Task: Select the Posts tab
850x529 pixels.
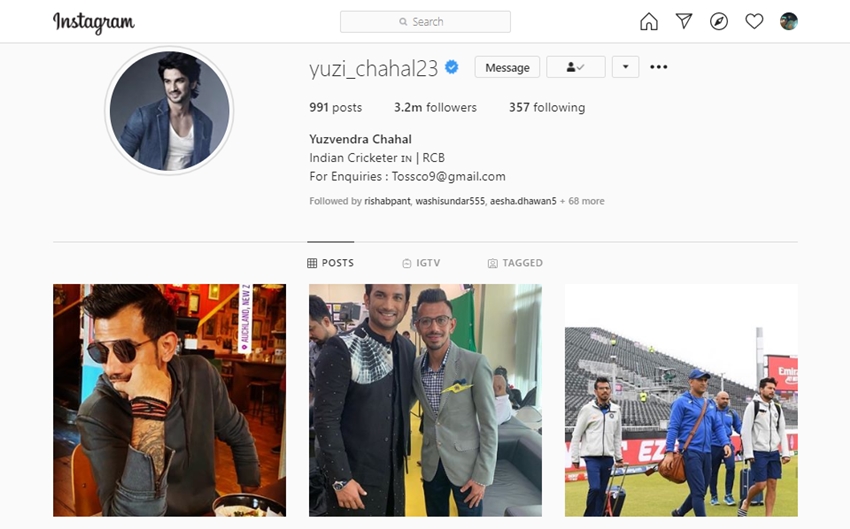Action: tap(330, 263)
